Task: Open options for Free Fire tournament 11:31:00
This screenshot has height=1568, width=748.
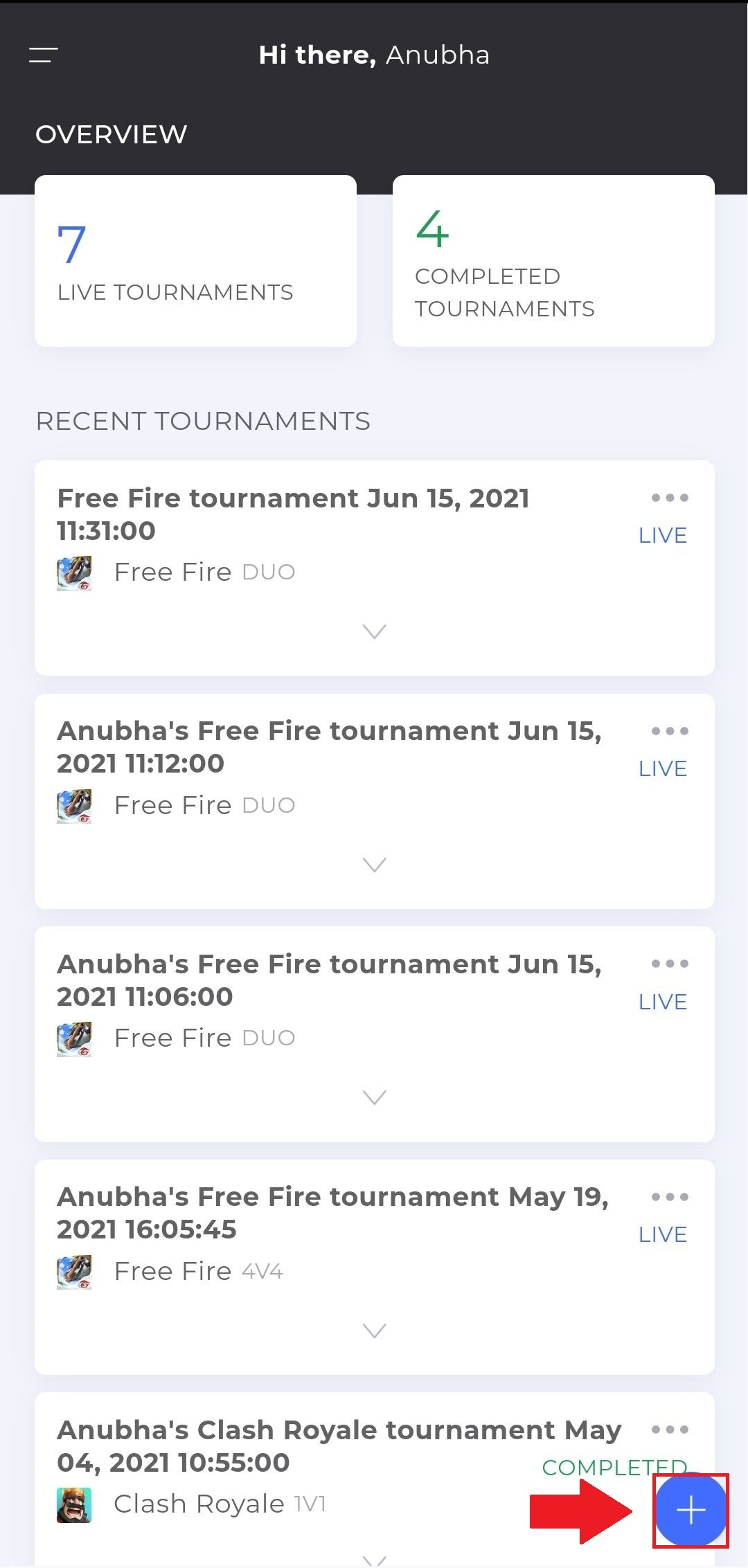Action: 670,498
